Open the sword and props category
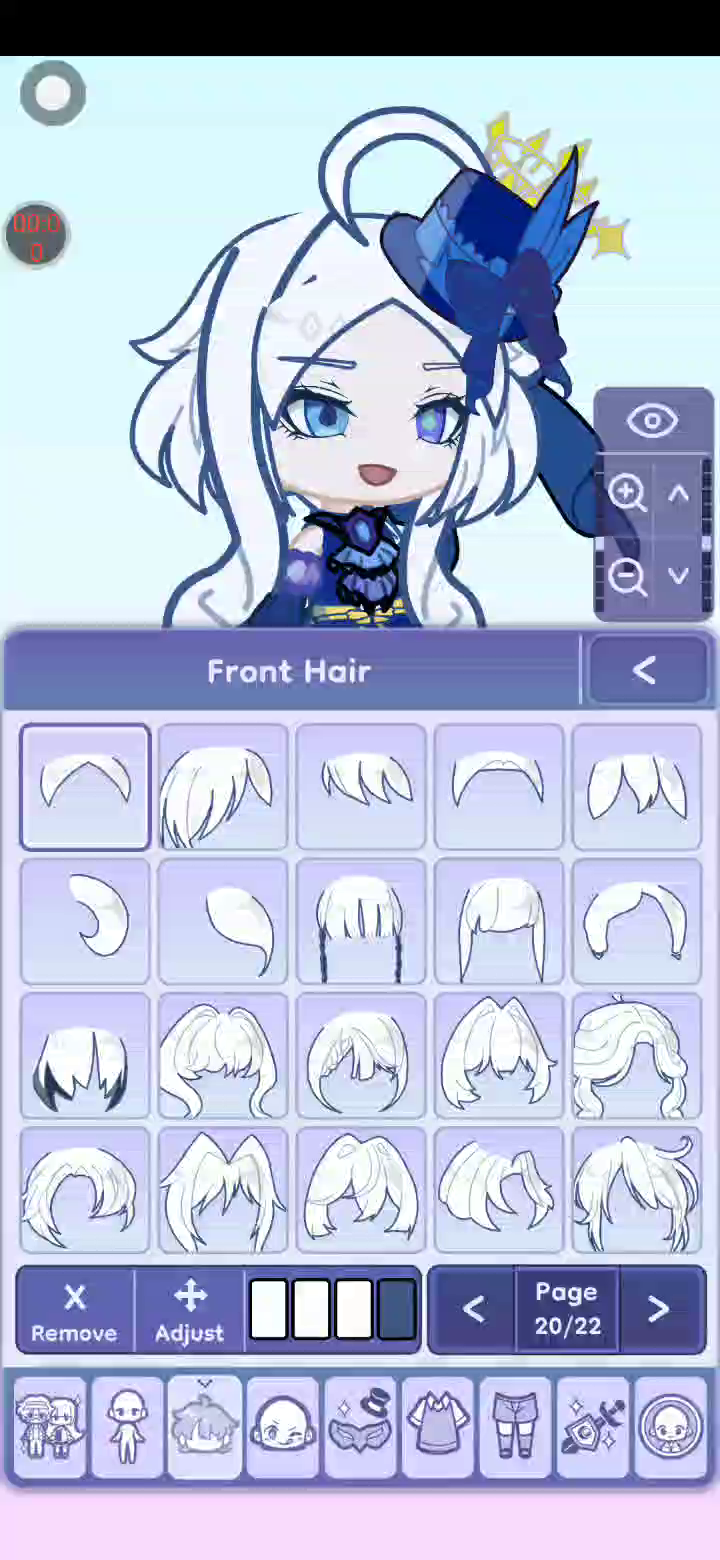 [593, 1427]
